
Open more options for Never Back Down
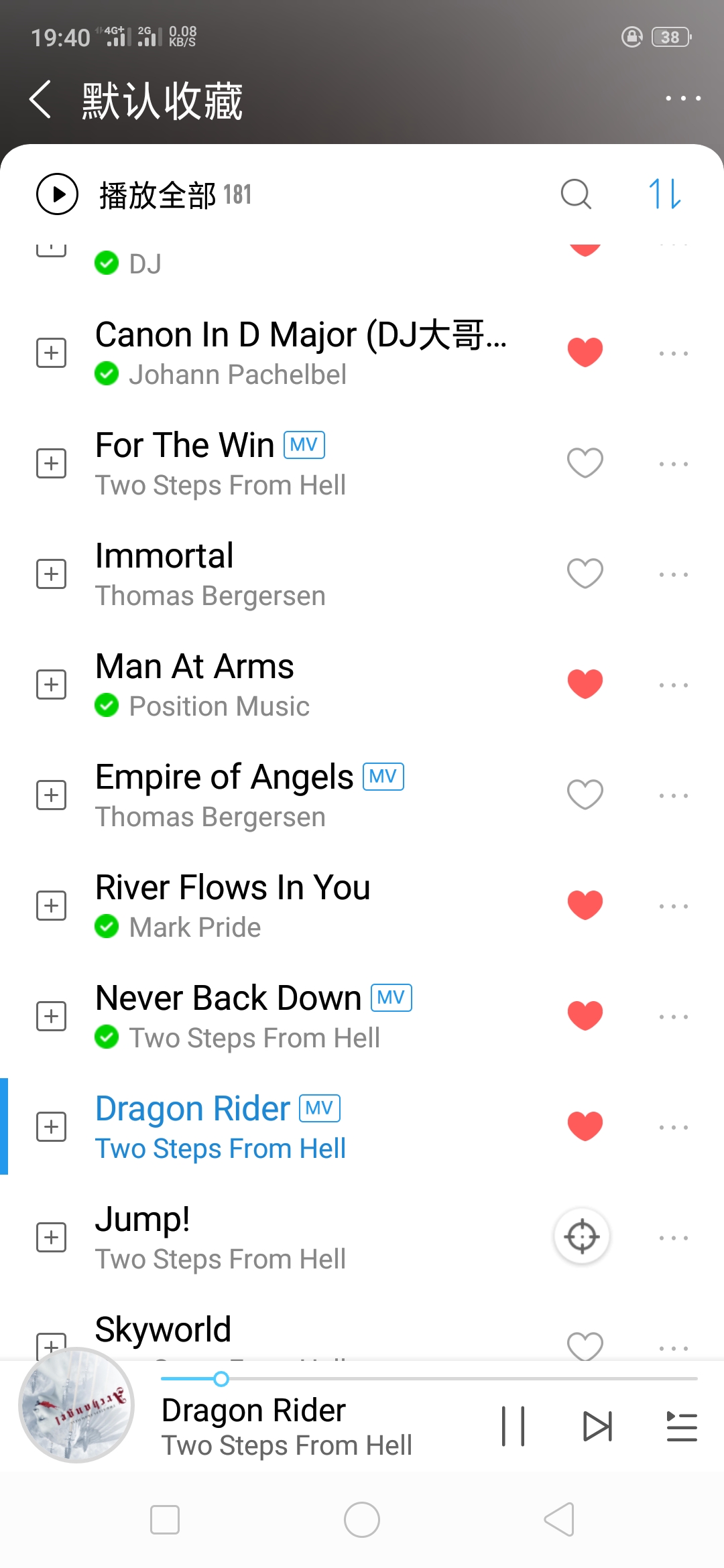pos(673,1017)
